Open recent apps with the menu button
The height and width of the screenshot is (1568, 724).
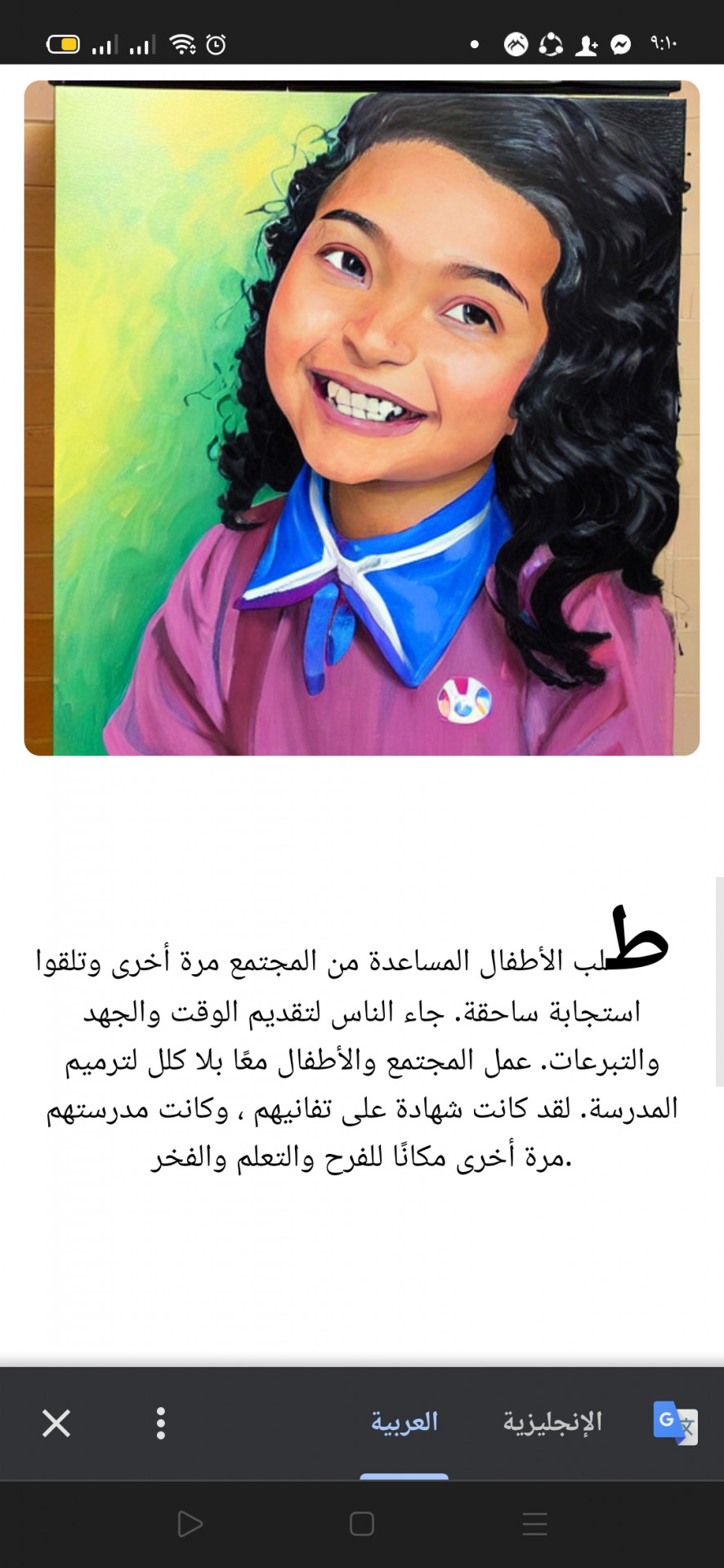coord(534,1523)
